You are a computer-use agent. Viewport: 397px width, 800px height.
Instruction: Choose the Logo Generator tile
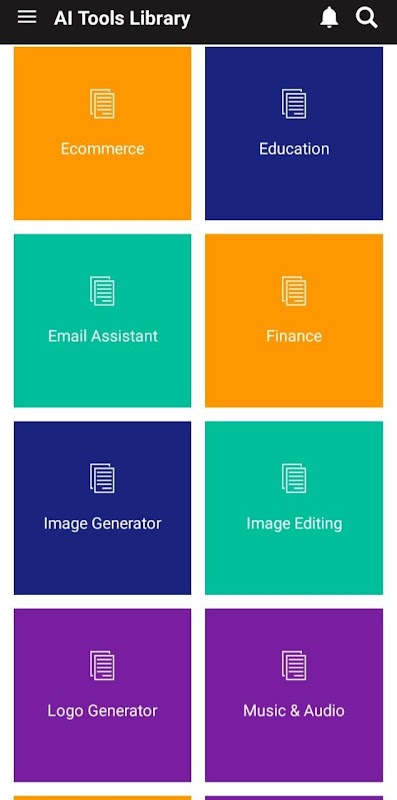click(x=103, y=695)
